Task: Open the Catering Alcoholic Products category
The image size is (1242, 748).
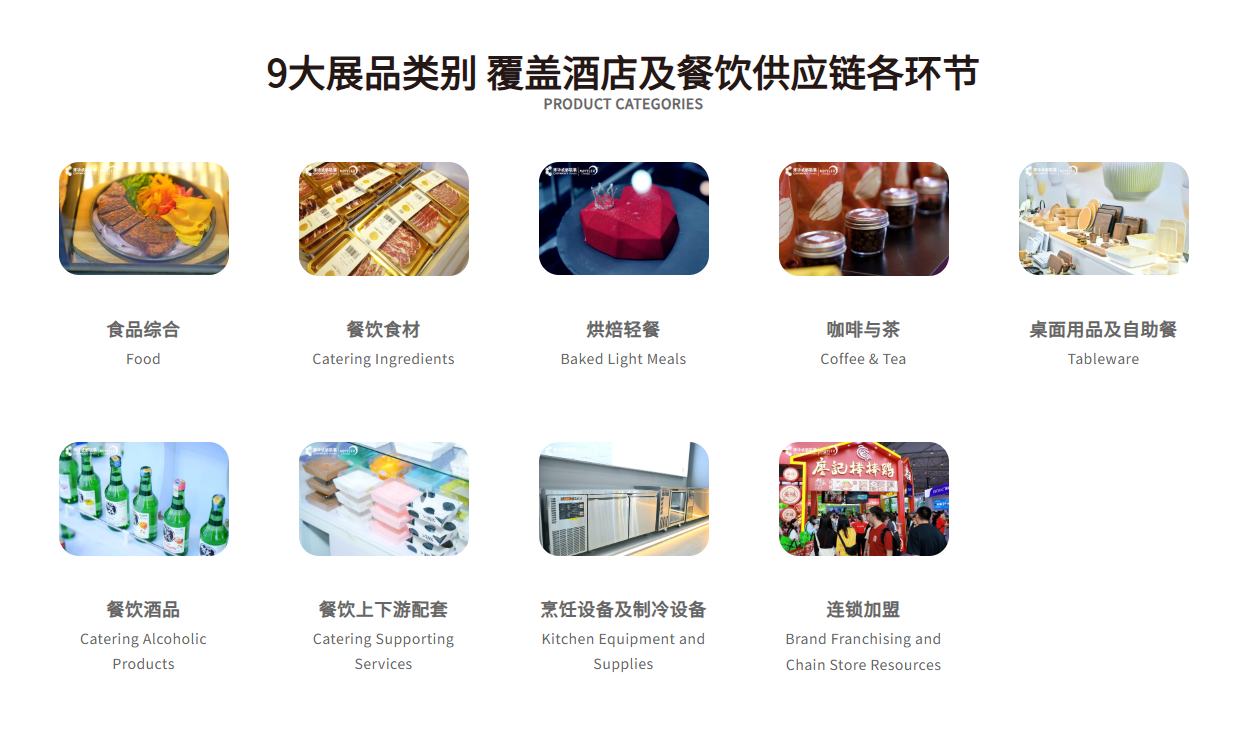Action: [x=143, y=499]
